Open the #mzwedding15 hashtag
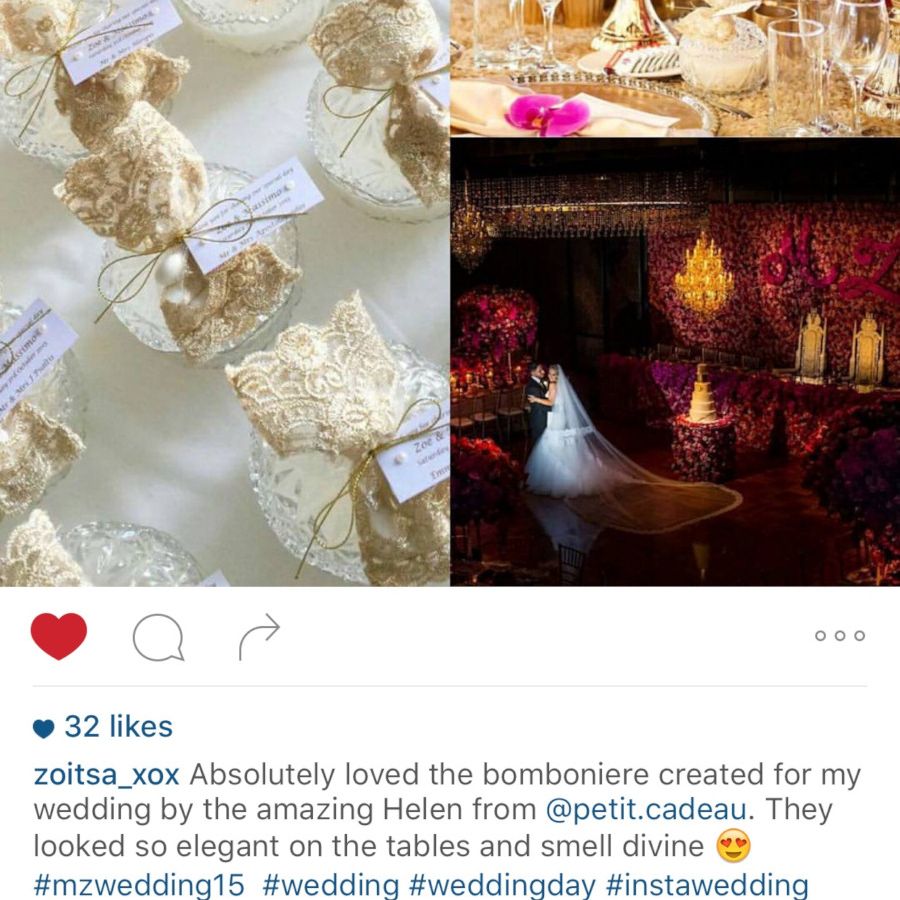Viewport: 900px width, 900px height. (139, 884)
